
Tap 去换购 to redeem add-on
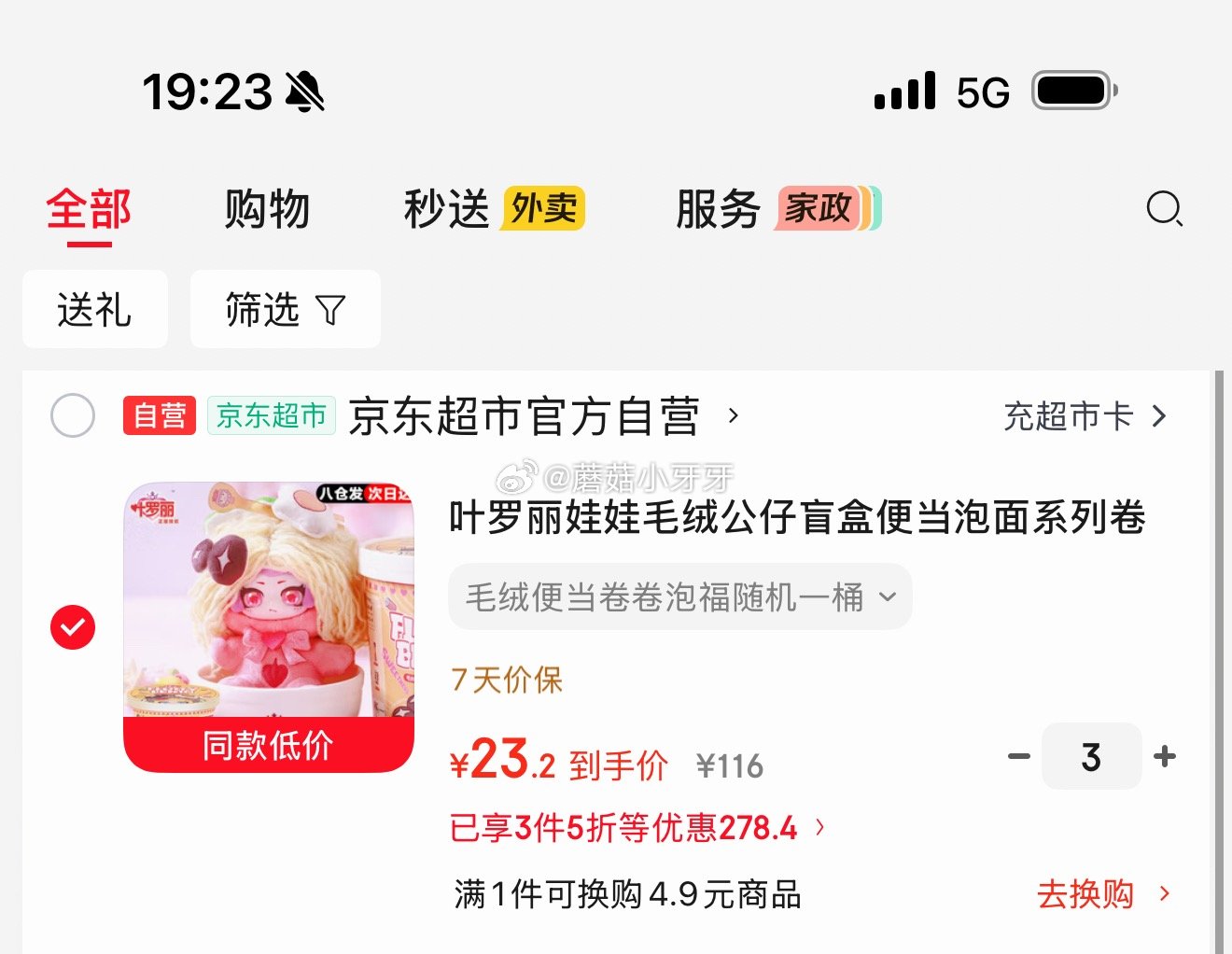tap(1101, 894)
